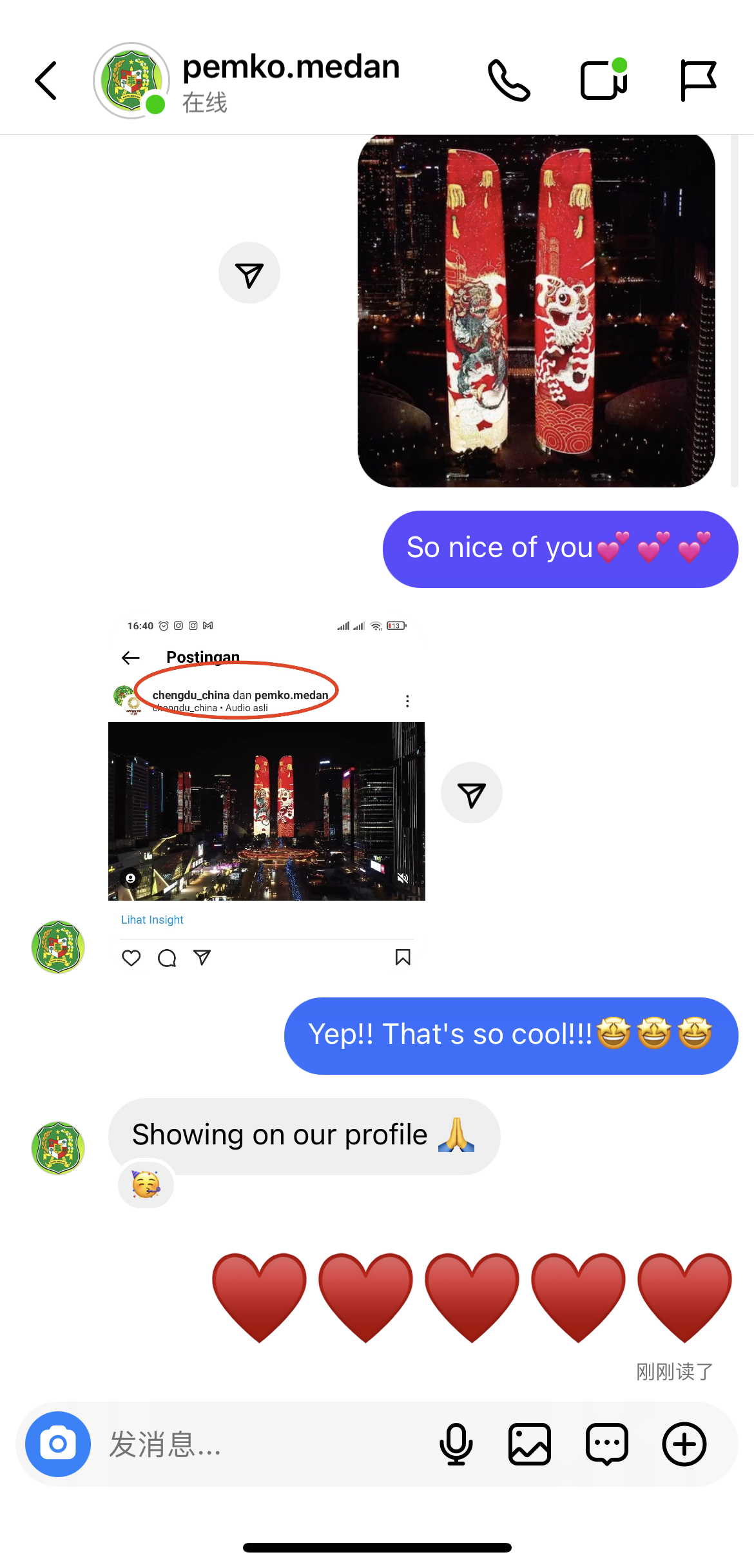
Task: Forward the twin towers video message
Action: [249, 273]
